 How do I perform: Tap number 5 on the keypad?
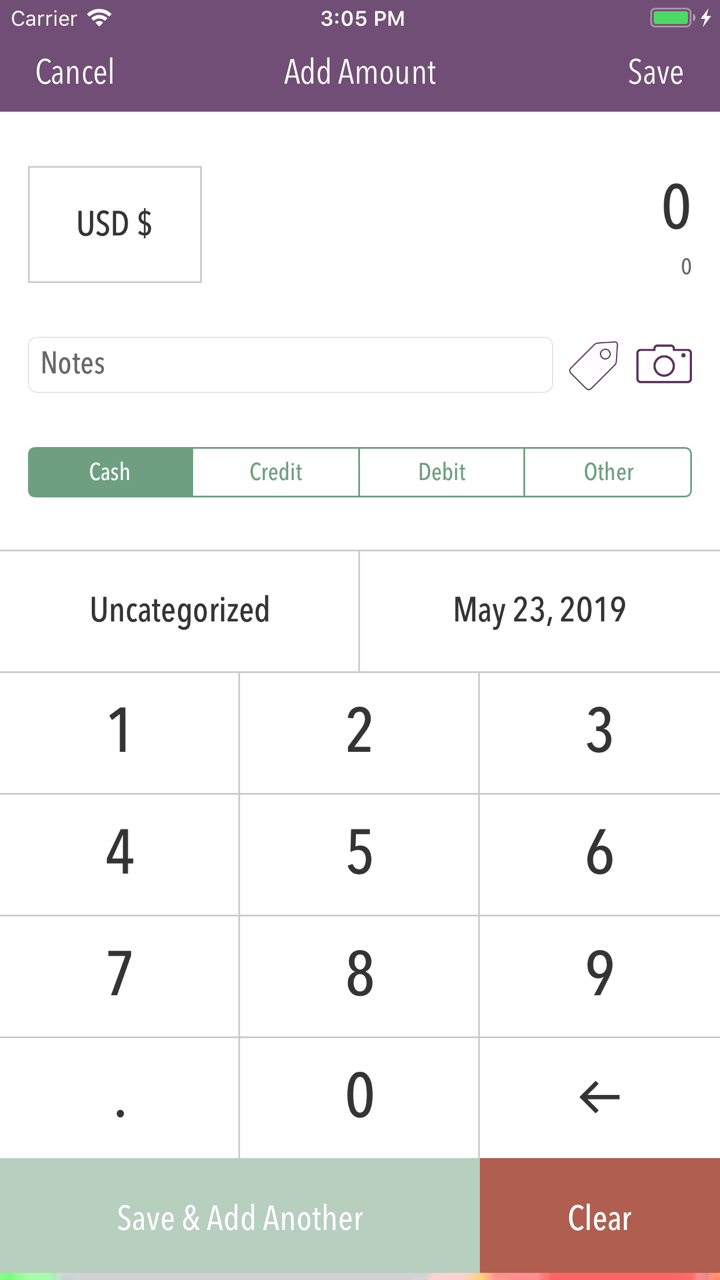tap(359, 853)
